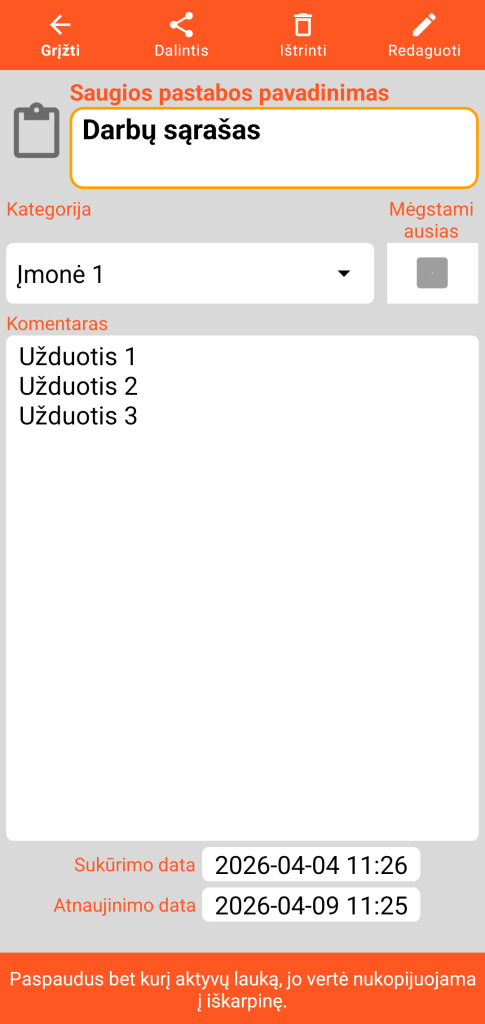Go back with the Grįžti arrow

coord(60,36)
